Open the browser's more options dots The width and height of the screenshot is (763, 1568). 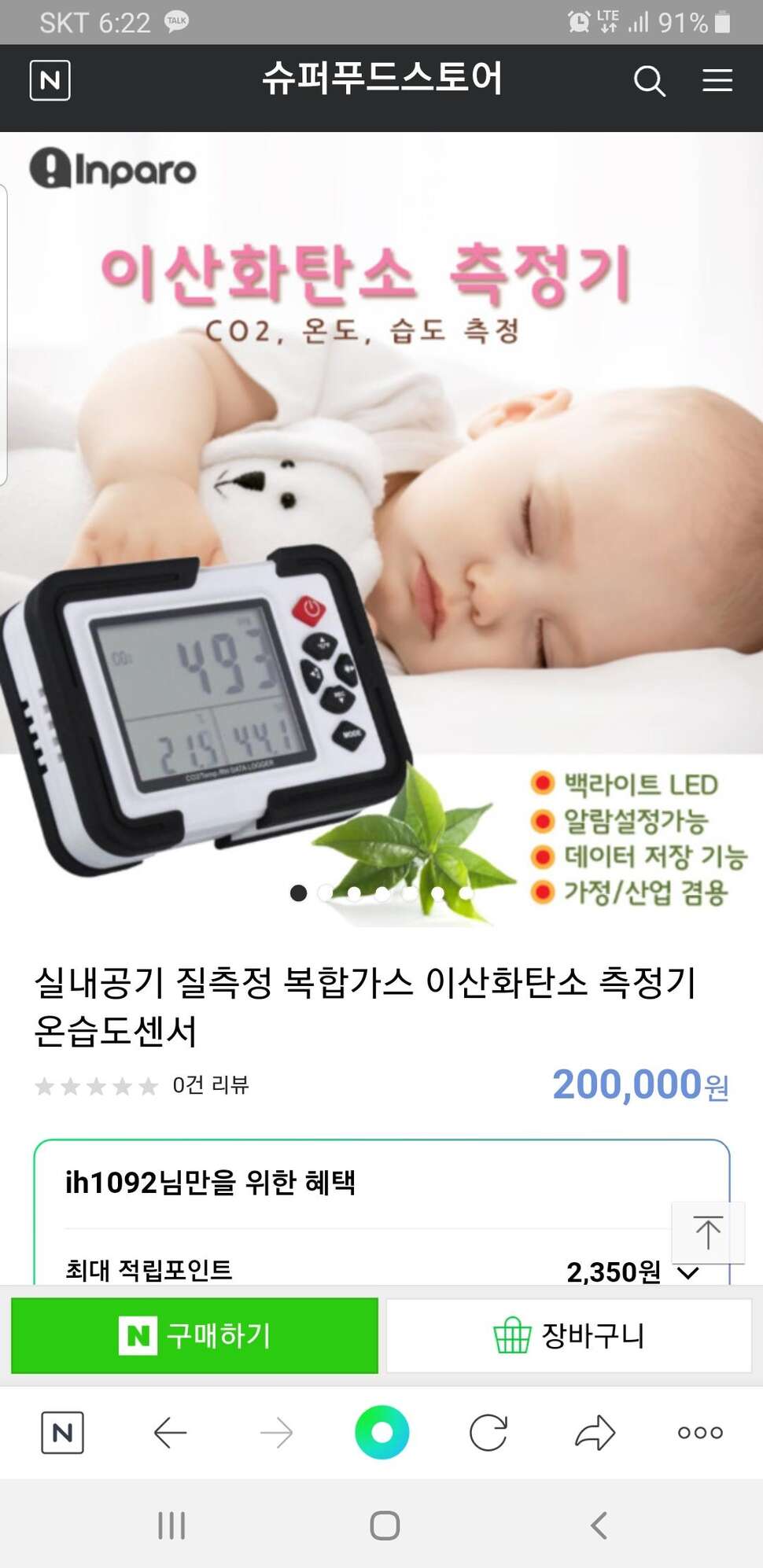pyautogui.click(x=700, y=1432)
